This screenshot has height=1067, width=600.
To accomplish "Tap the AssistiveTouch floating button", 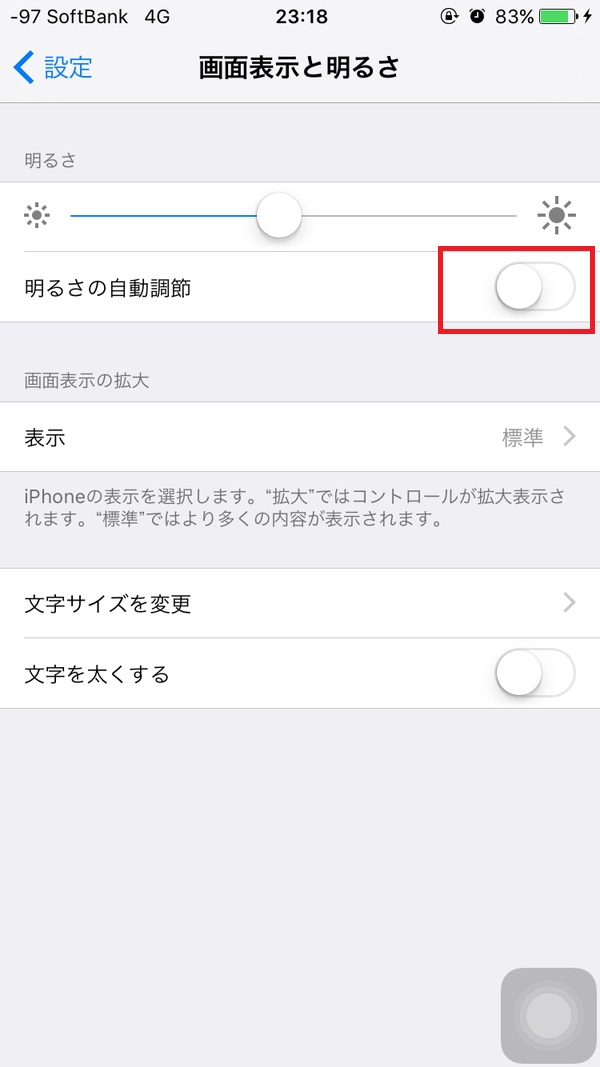I will pos(548,1016).
